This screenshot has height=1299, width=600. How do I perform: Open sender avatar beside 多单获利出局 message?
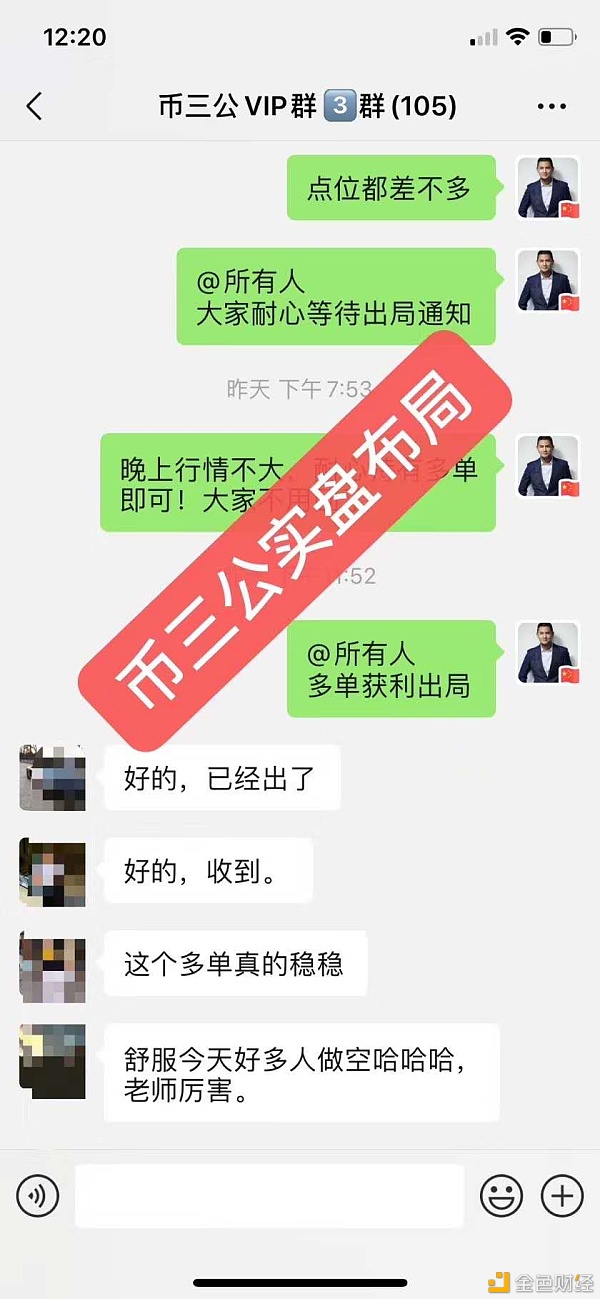coord(548,653)
